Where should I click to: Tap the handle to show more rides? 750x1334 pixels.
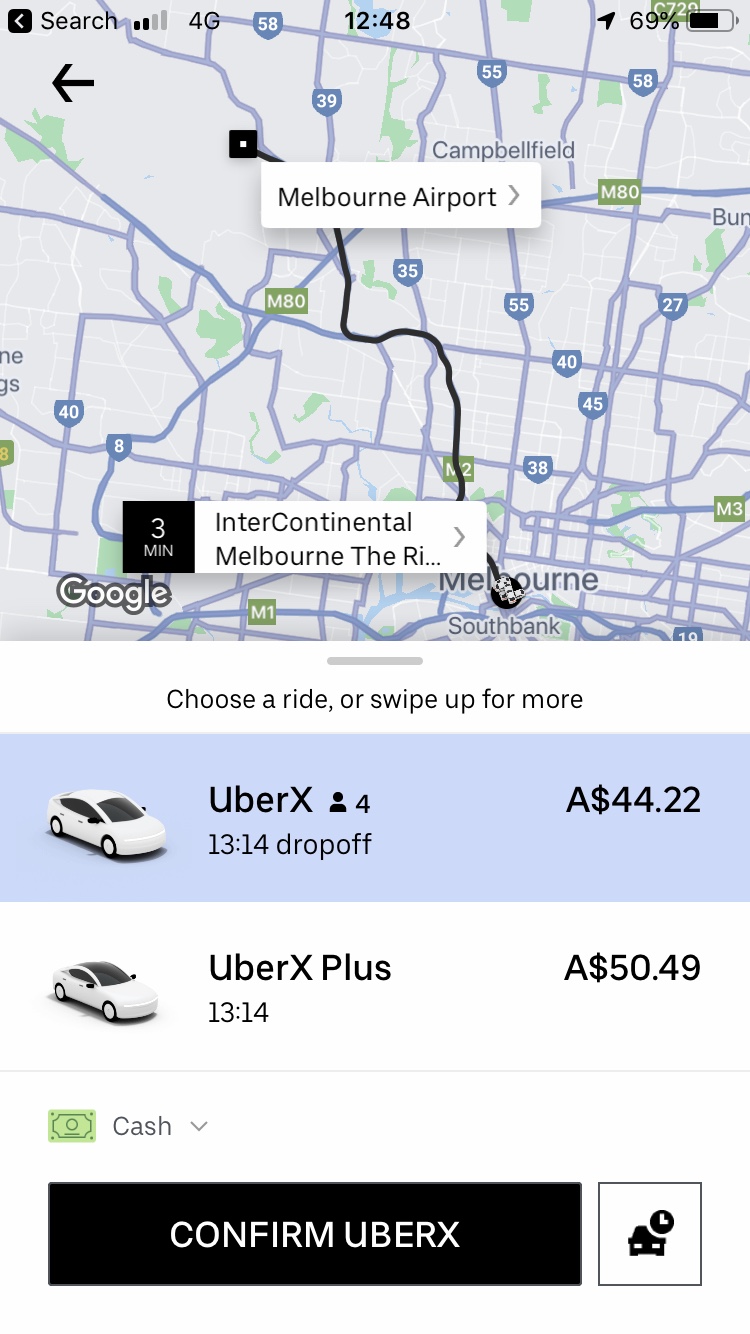[x=375, y=661]
